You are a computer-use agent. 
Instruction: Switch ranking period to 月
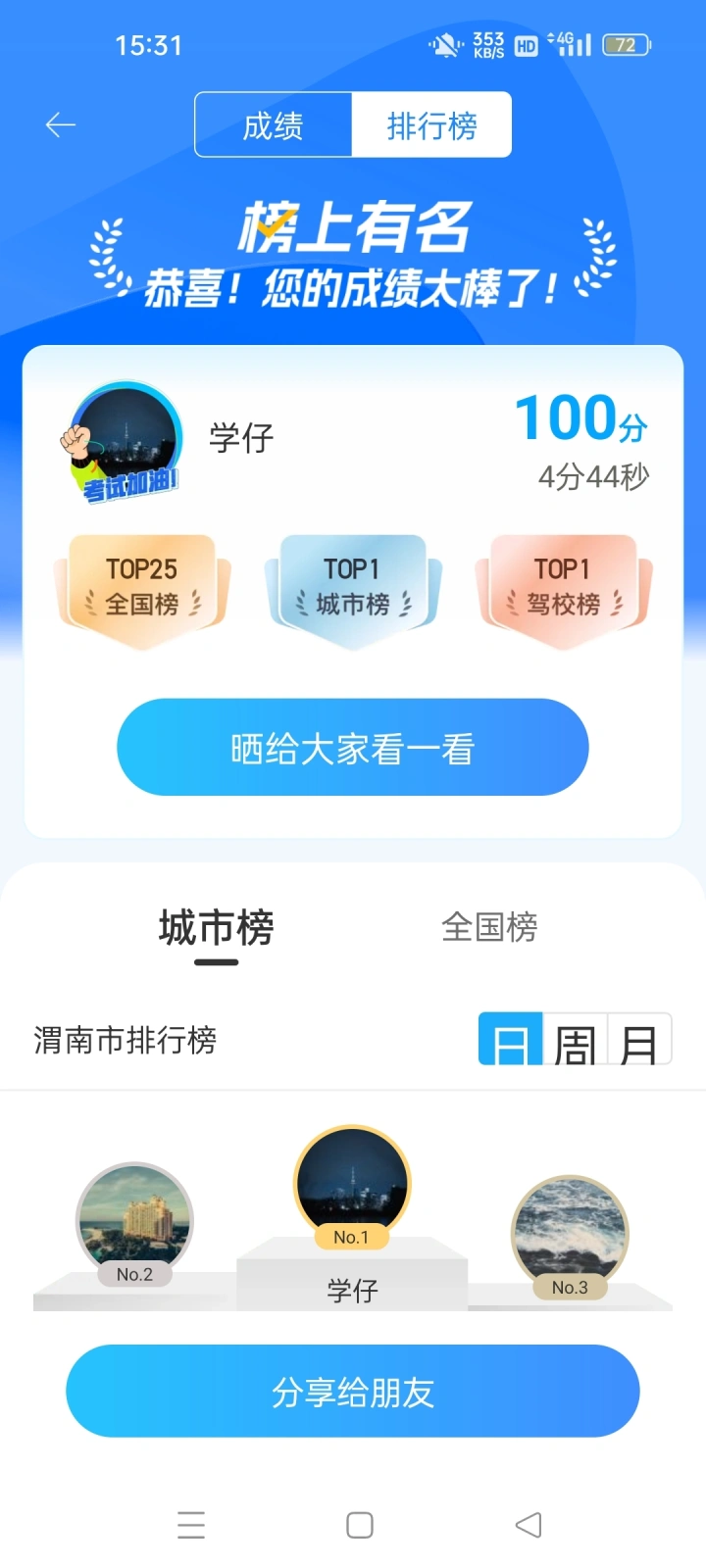click(x=639, y=1041)
